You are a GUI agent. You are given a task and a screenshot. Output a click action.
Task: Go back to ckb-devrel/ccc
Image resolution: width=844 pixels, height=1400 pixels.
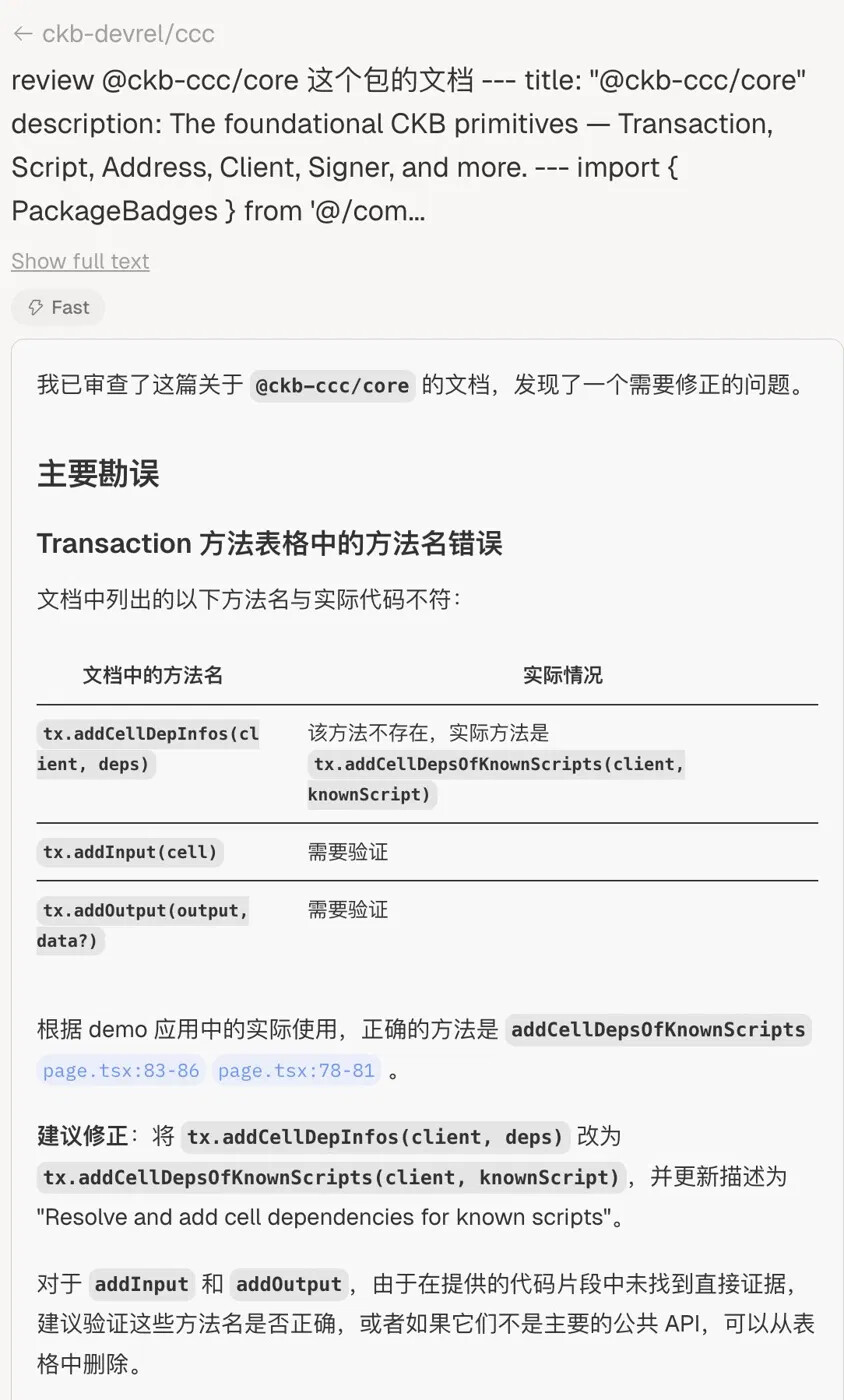point(113,34)
